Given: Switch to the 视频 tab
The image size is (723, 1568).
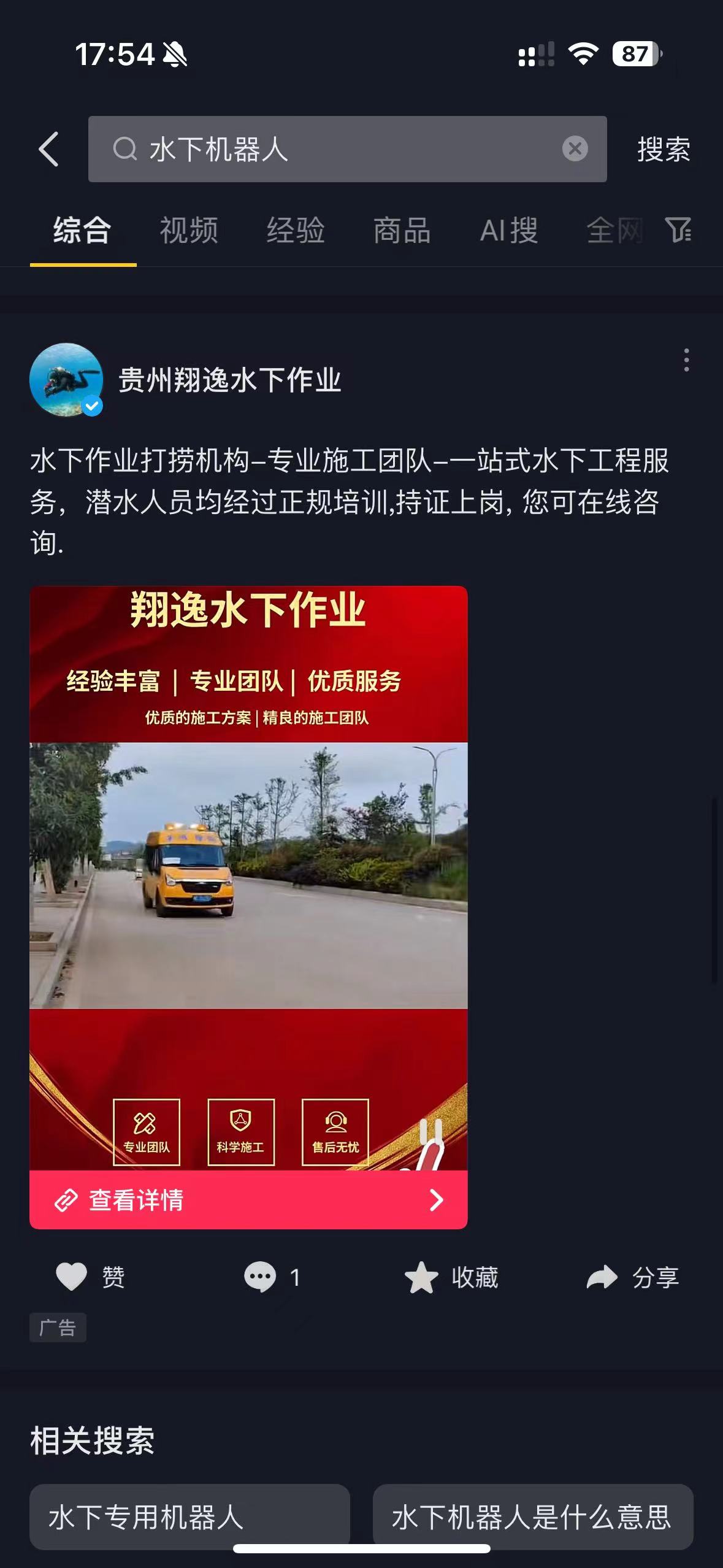Looking at the screenshot, I should [189, 231].
